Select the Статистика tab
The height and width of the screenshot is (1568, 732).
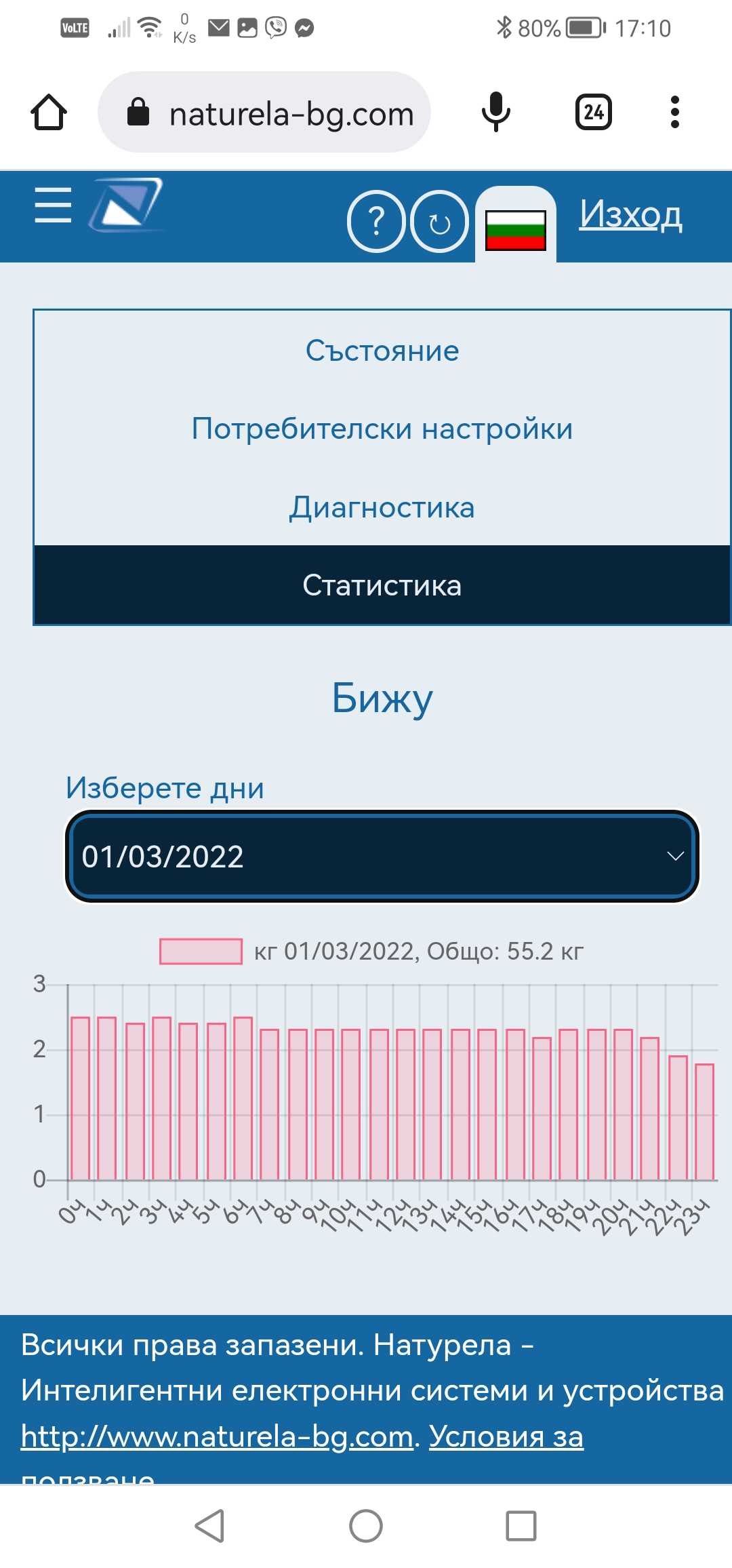point(382,585)
